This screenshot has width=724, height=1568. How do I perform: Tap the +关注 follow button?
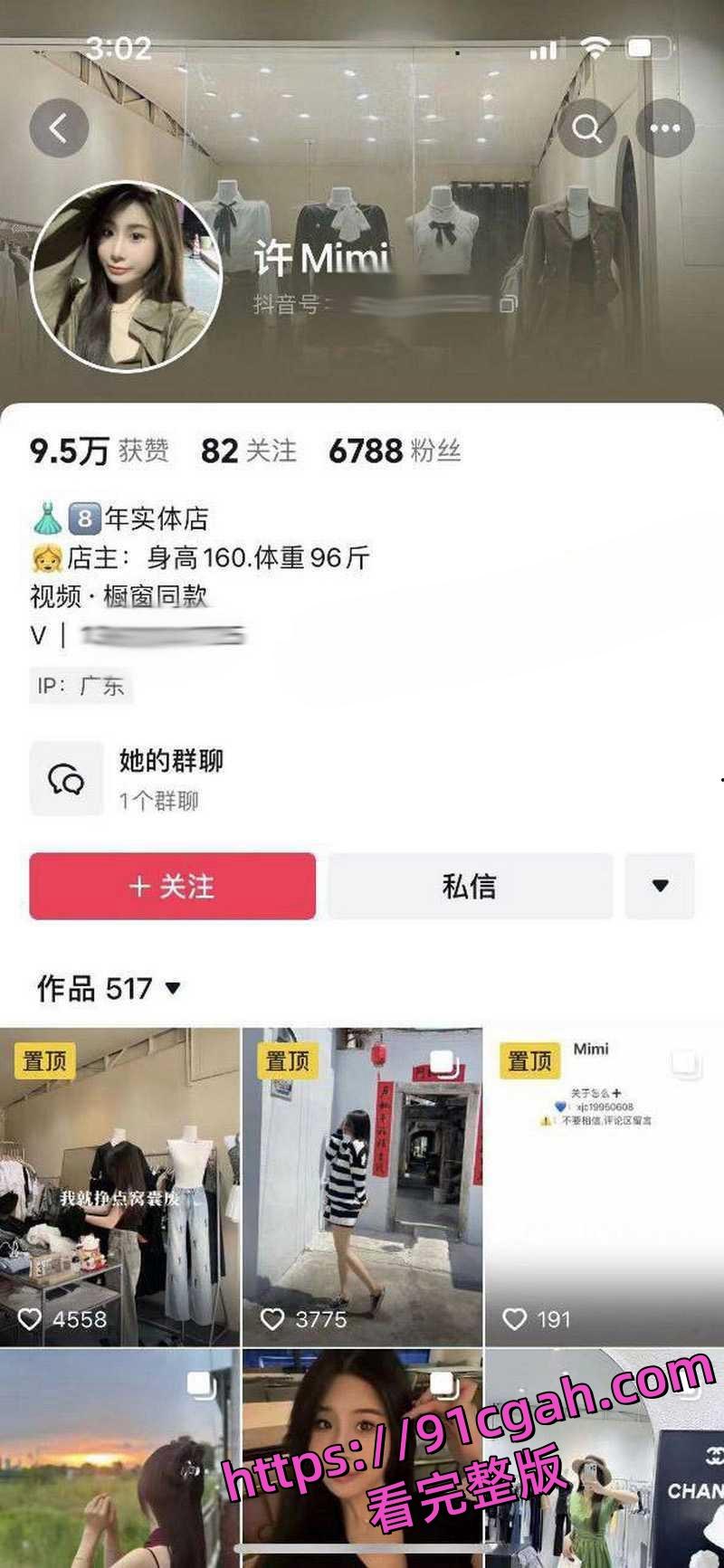171,888
